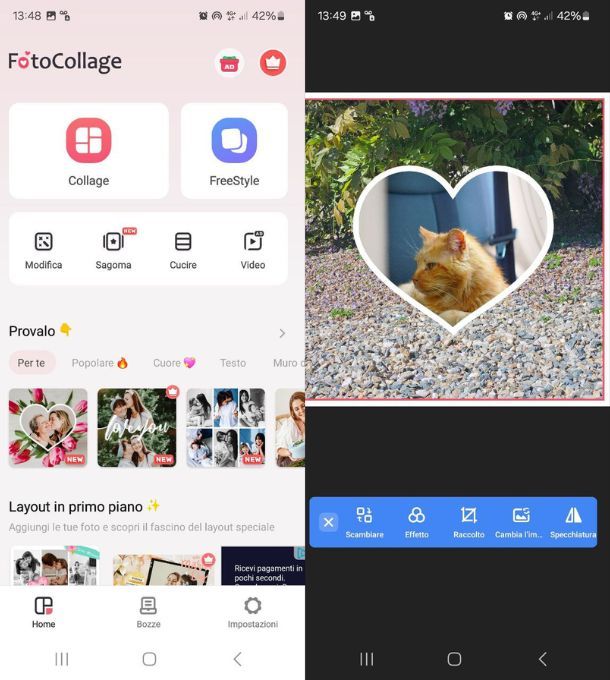This screenshot has height=680, width=610.
Task: Switch to the Impostazioni tab
Action: point(252,611)
